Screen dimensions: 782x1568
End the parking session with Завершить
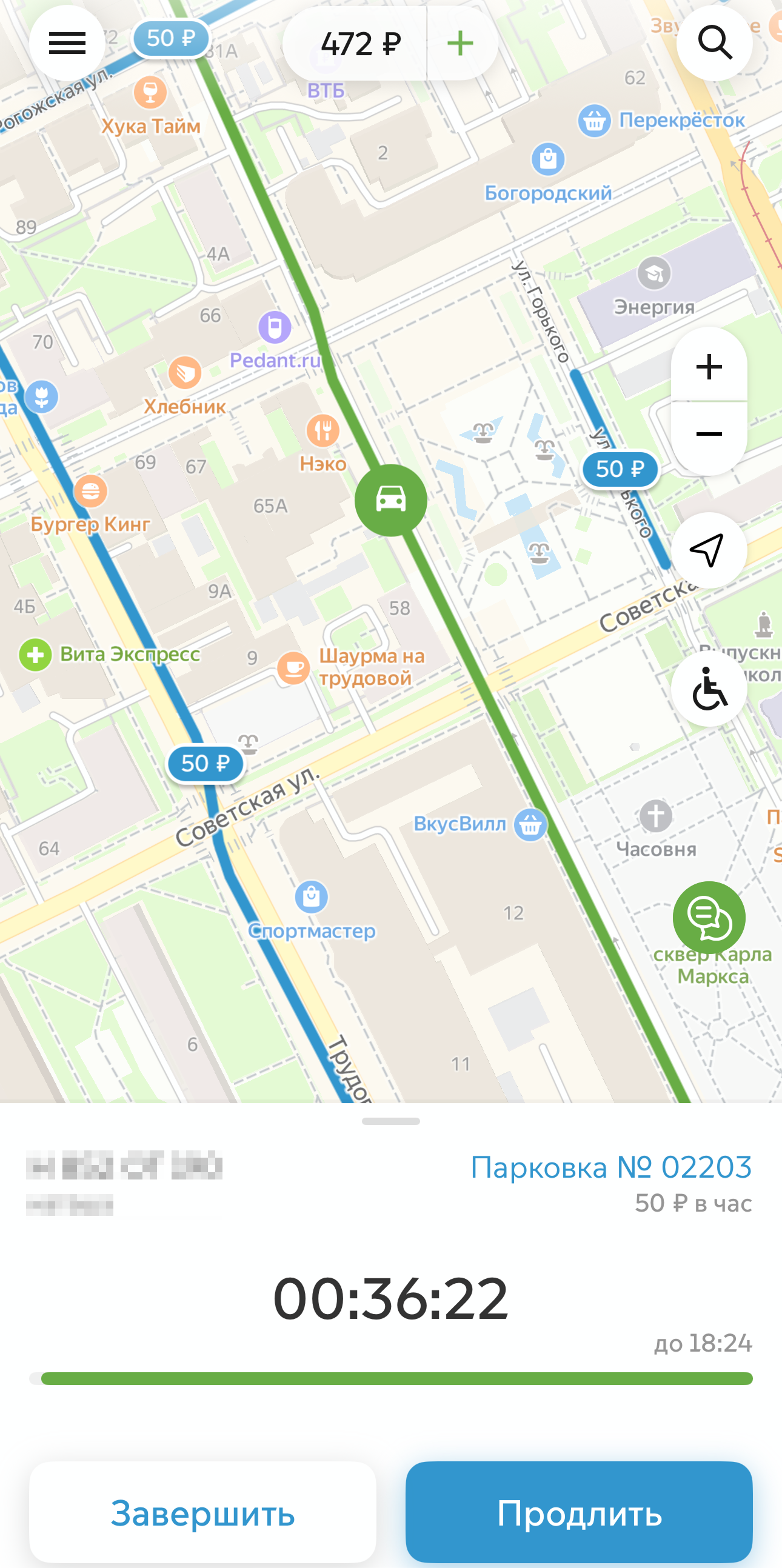[x=202, y=1513]
